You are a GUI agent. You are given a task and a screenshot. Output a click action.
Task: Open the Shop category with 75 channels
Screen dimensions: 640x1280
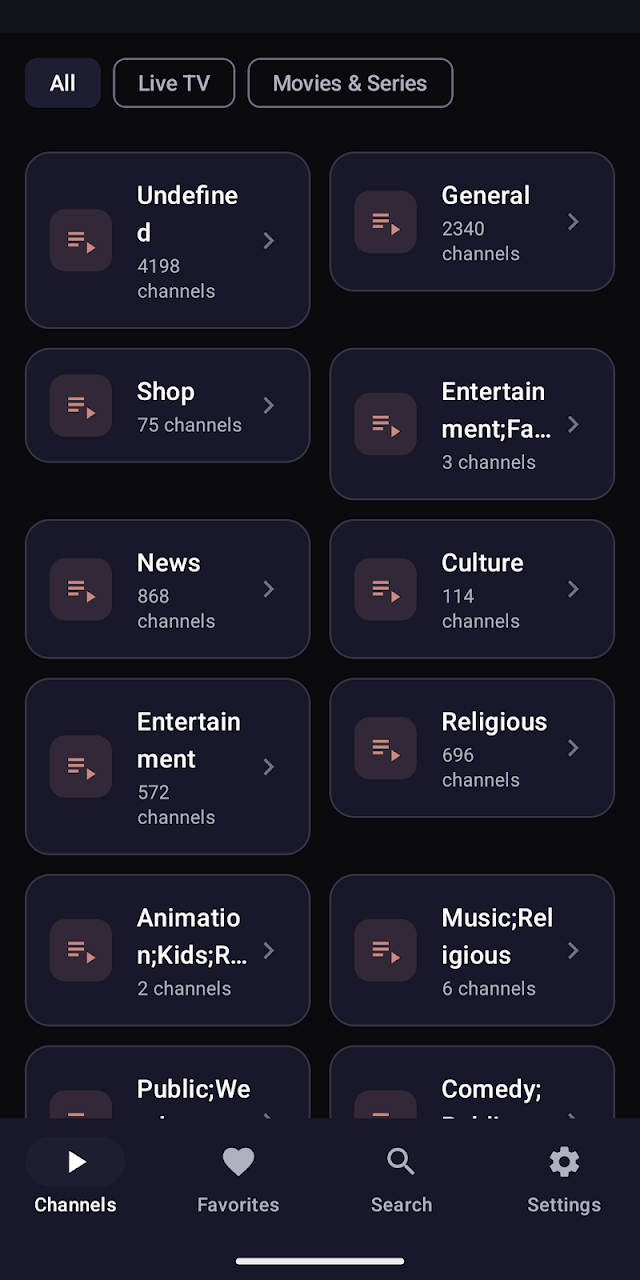pos(168,405)
